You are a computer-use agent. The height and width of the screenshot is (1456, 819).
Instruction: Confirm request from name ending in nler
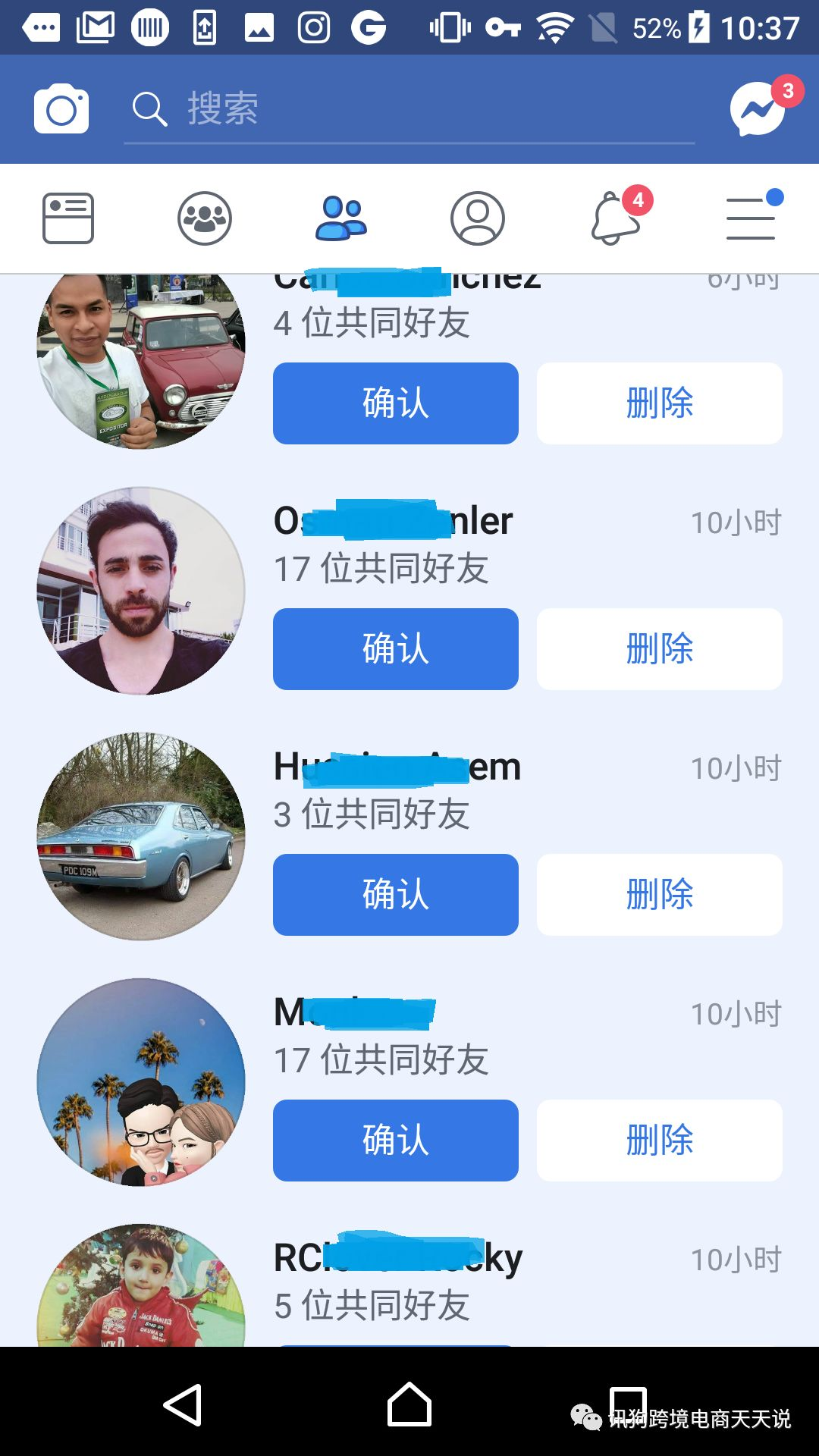click(396, 649)
